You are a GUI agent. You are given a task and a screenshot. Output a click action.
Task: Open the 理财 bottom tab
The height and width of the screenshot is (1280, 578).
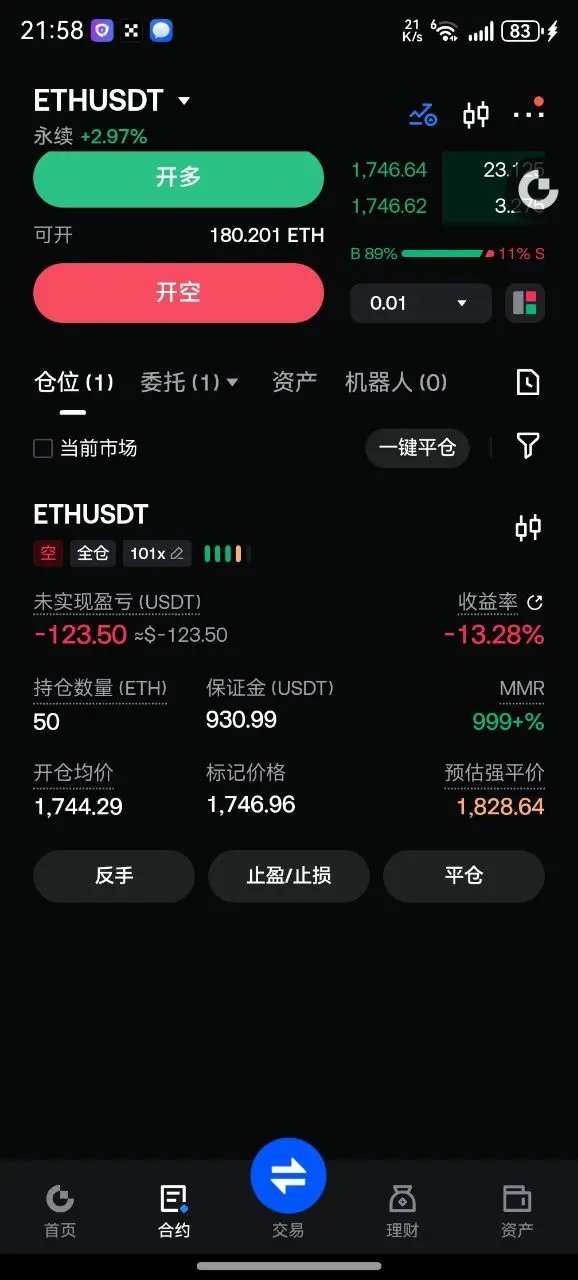[403, 1212]
